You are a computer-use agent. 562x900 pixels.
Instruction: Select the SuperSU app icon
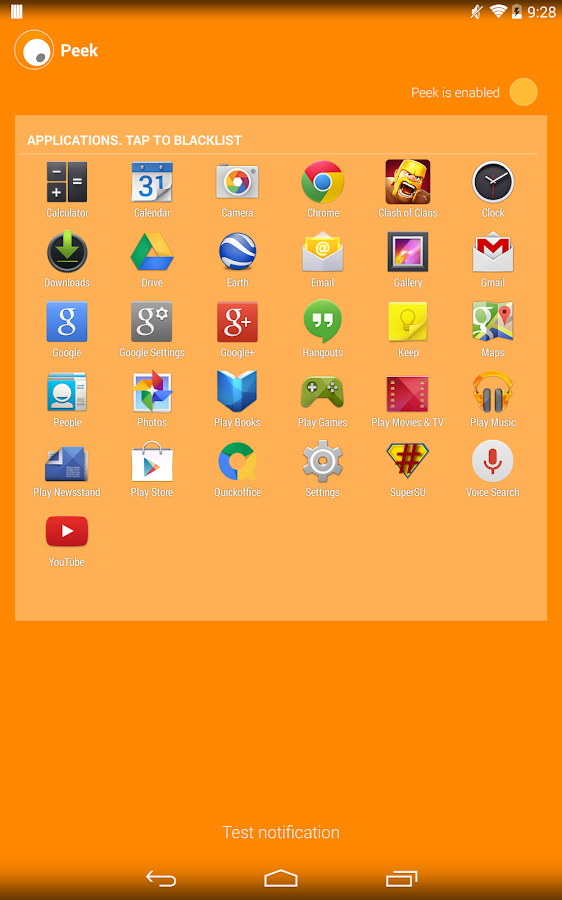pos(408,461)
